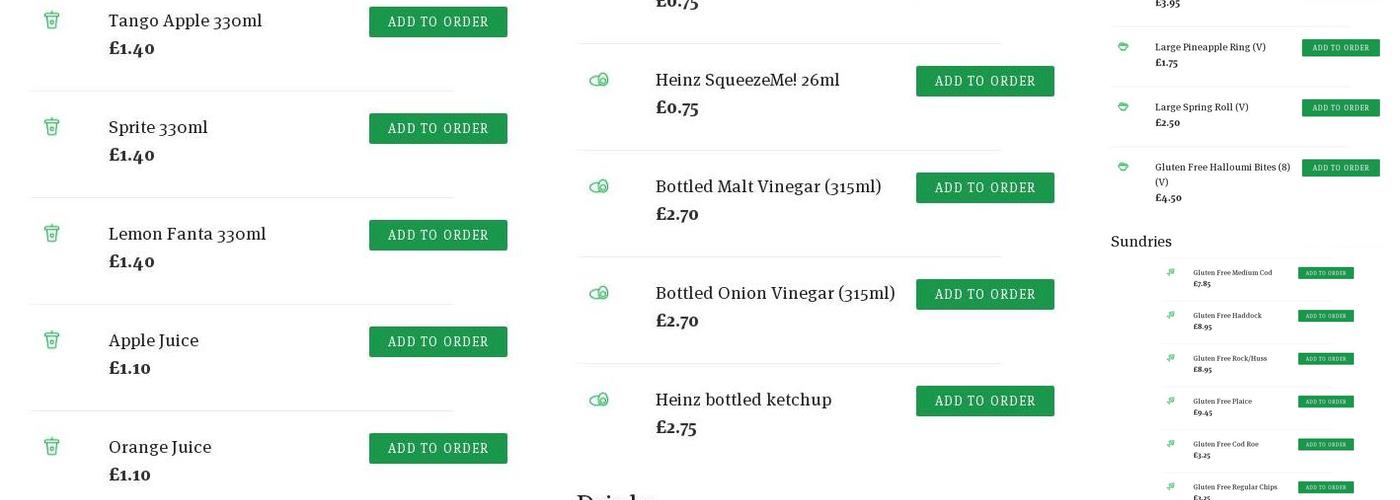The height and width of the screenshot is (500, 1400).
Task: Add Tango Apple 330ml to order
Action: click(x=438, y=22)
